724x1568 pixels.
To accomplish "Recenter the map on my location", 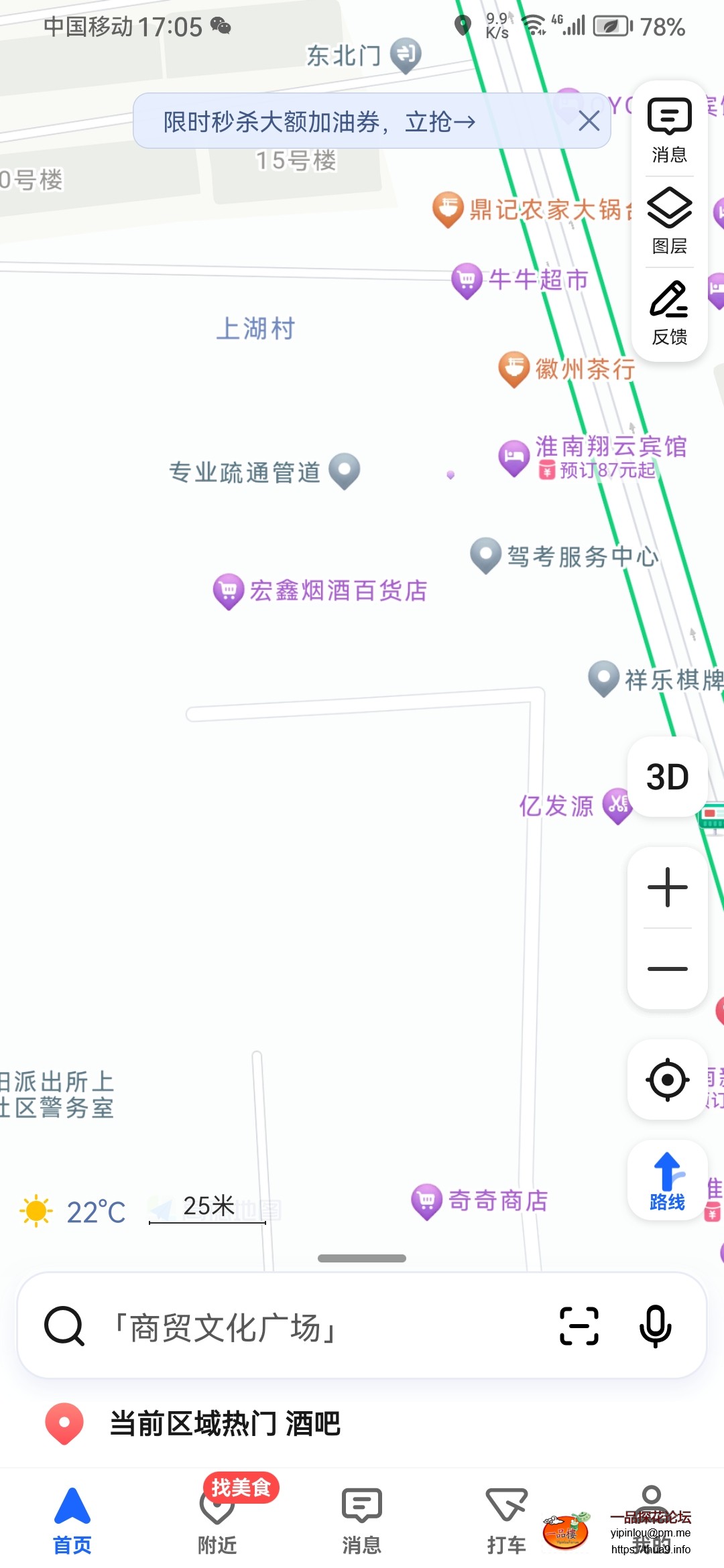I will click(x=668, y=1080).
